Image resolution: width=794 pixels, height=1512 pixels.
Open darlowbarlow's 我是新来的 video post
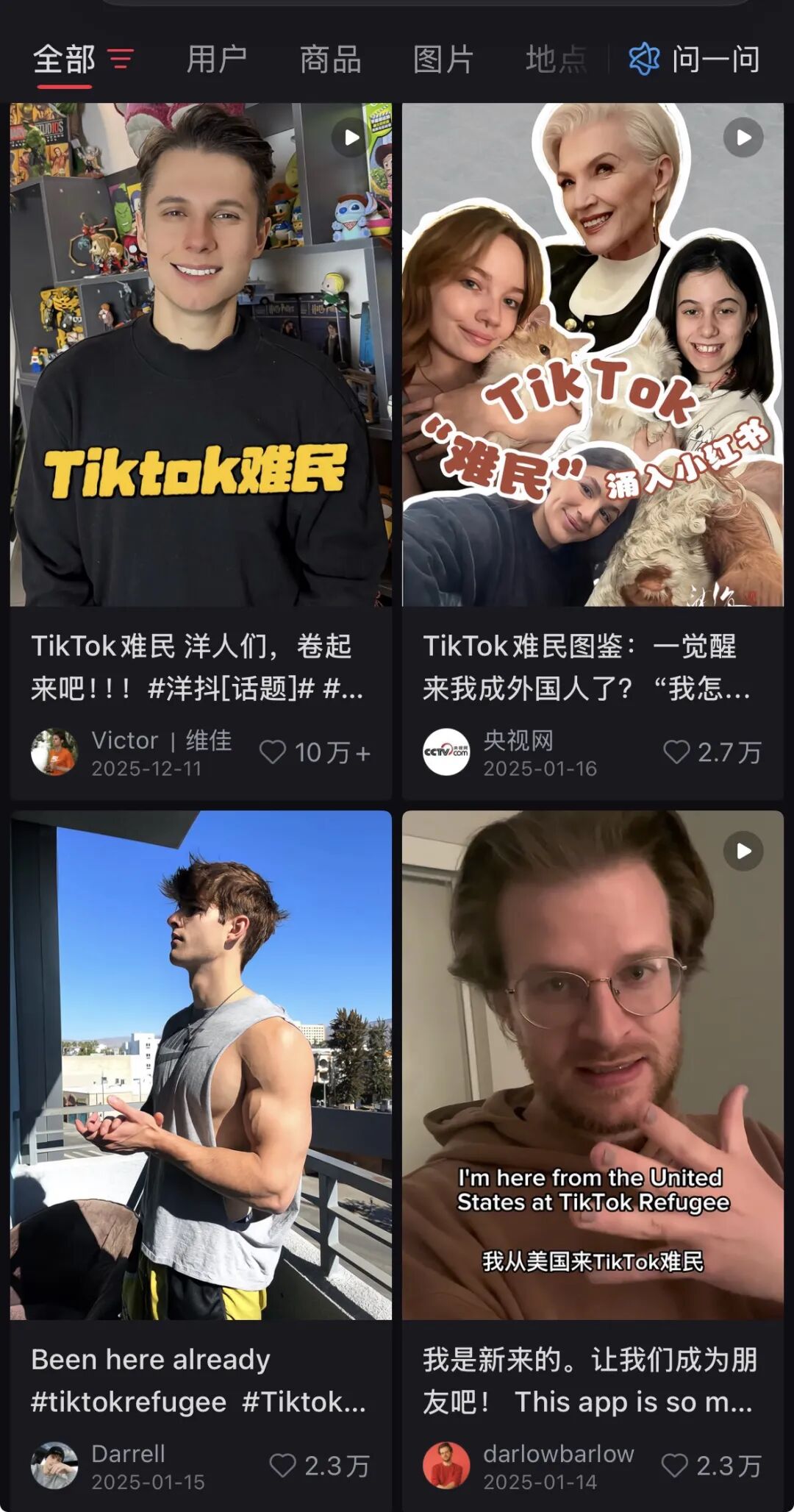tap(593, 1065)
